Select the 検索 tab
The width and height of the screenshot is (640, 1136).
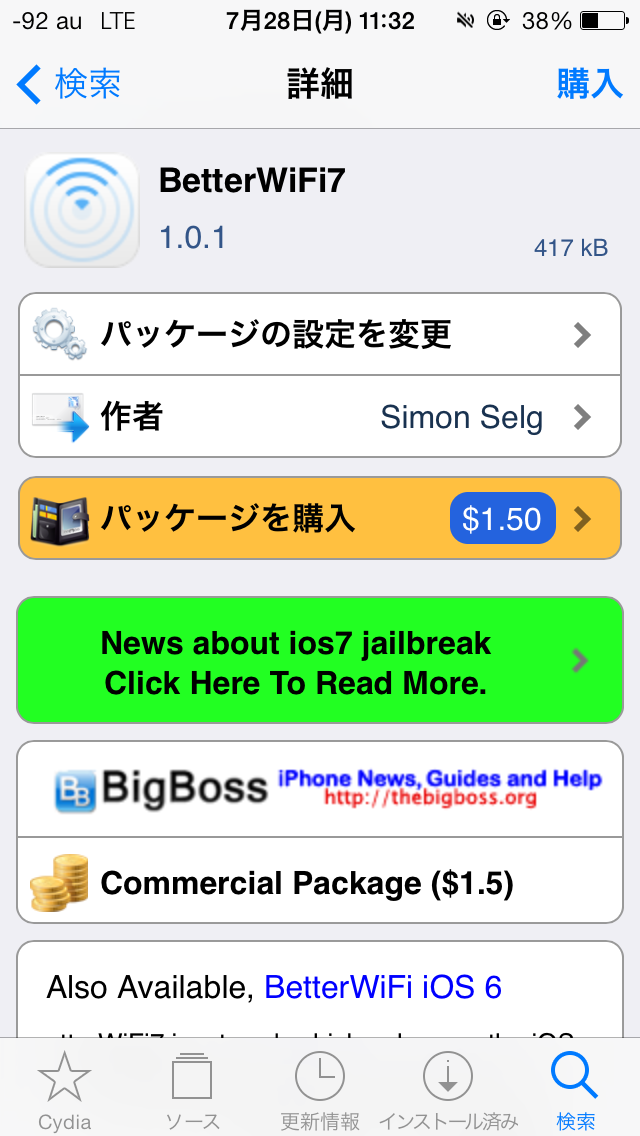(x=576, y=1088)
